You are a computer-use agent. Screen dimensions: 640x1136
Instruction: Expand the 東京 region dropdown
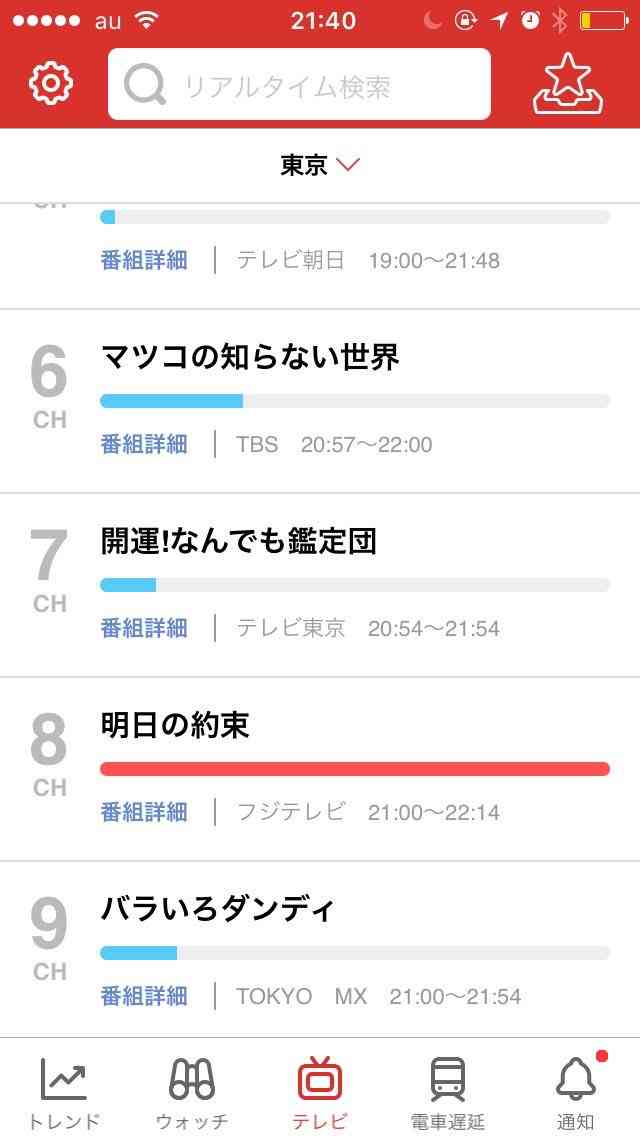(x=320, y=165)
